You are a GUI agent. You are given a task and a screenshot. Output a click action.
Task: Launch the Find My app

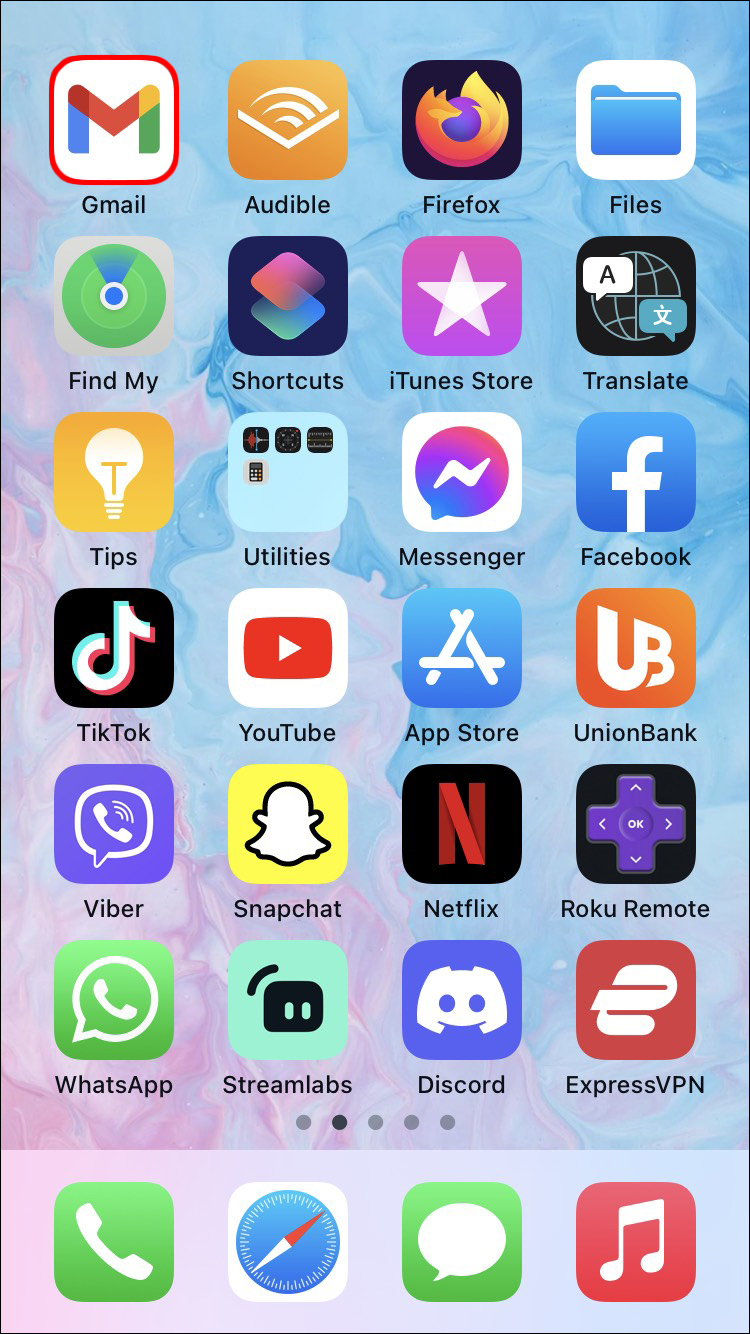coord(114,296)
